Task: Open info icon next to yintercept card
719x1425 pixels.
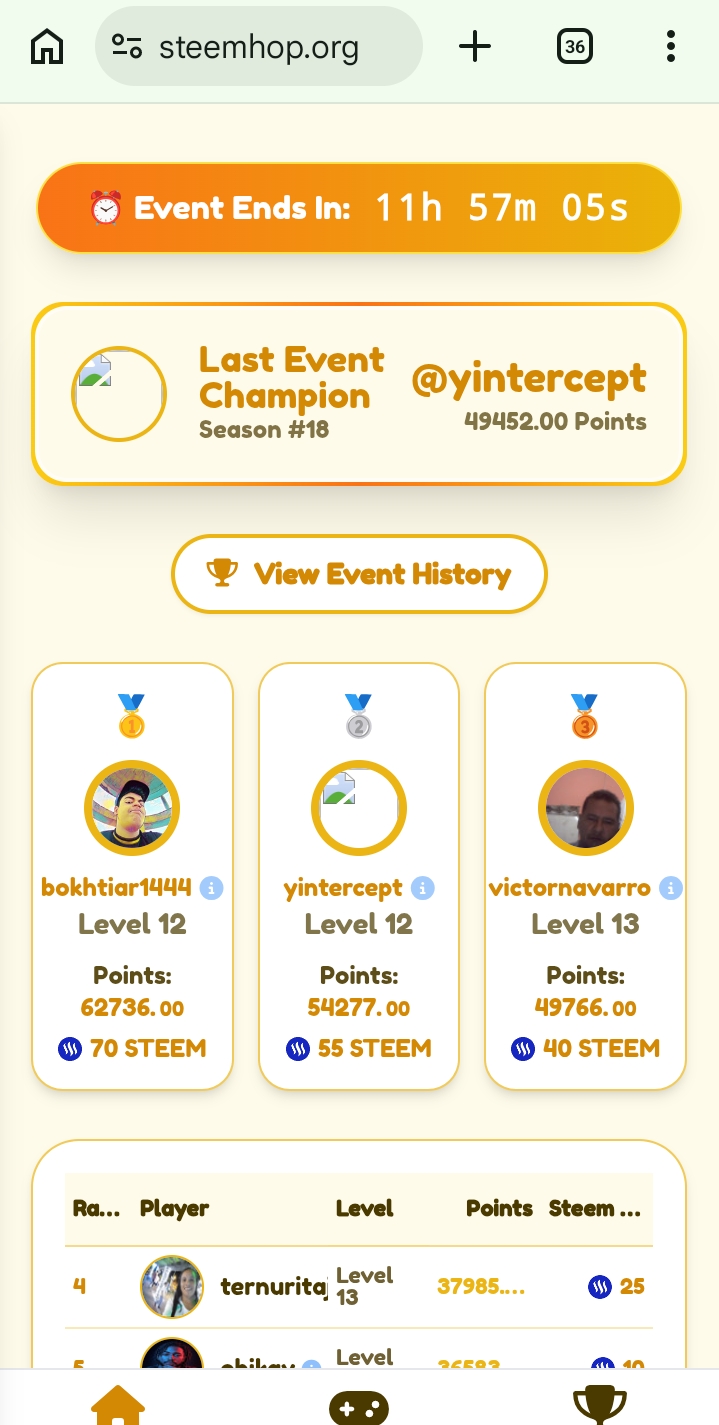Action: click(423, 887)
